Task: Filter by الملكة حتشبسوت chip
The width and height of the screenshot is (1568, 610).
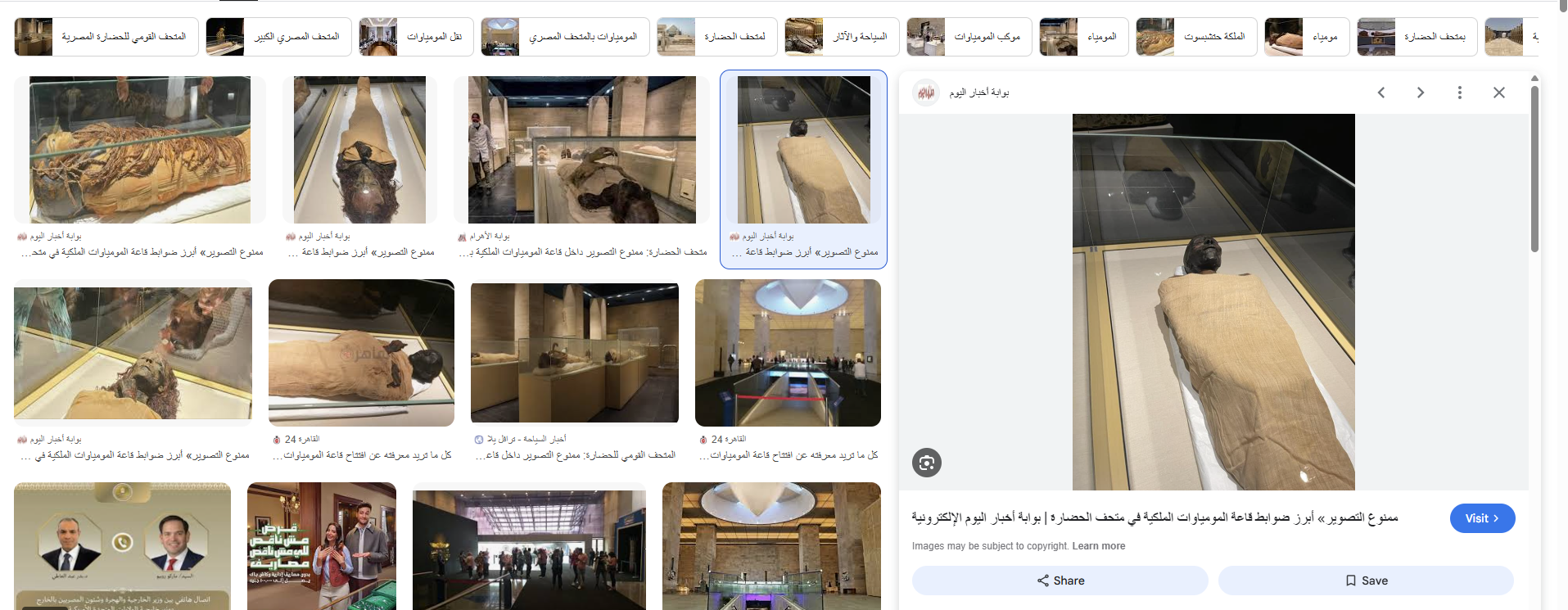Action: tap(1196, 37)
